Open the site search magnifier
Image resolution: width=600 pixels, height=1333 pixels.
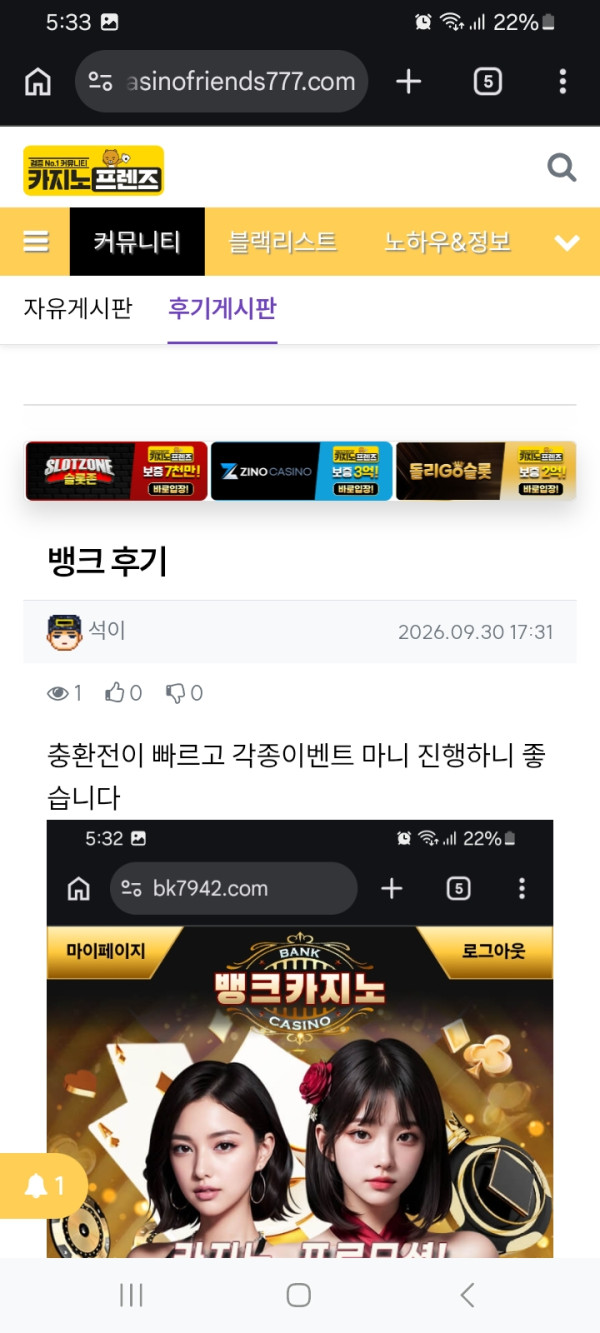click(x=562, y=168)
